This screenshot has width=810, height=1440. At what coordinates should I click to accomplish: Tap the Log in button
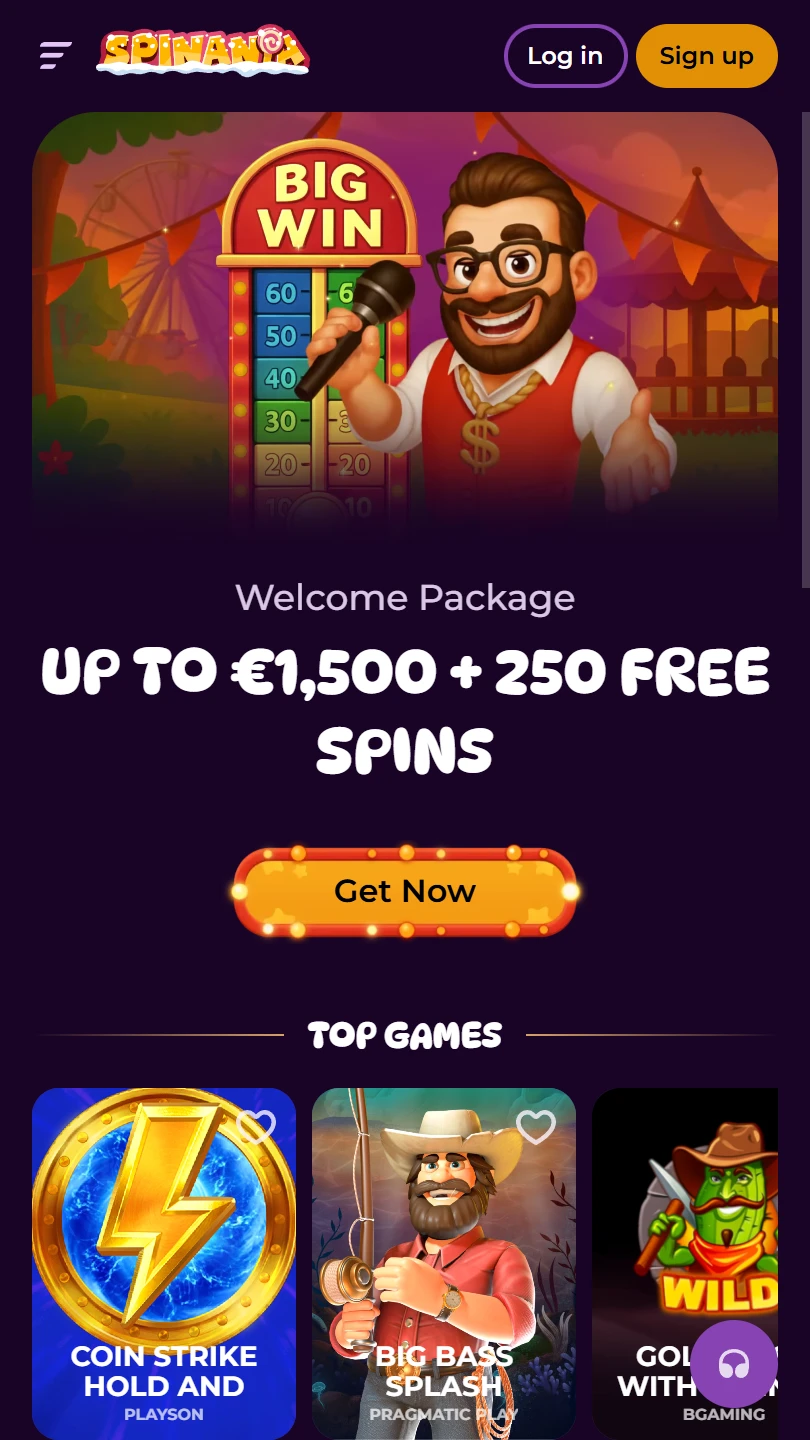click(x=565, y=56)
